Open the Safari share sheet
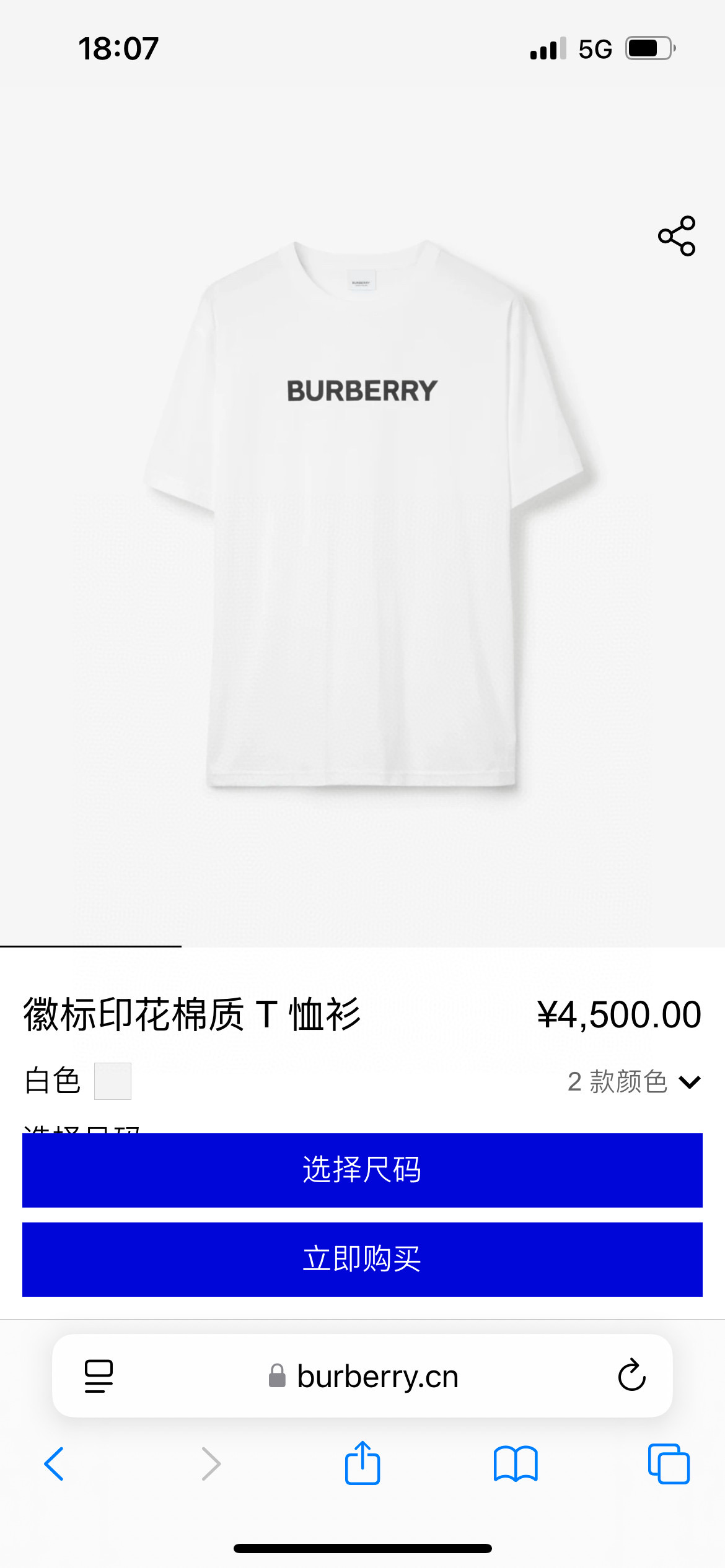Image resolution: width=725 pixels, height=1568 pixels. (362, 1463)
